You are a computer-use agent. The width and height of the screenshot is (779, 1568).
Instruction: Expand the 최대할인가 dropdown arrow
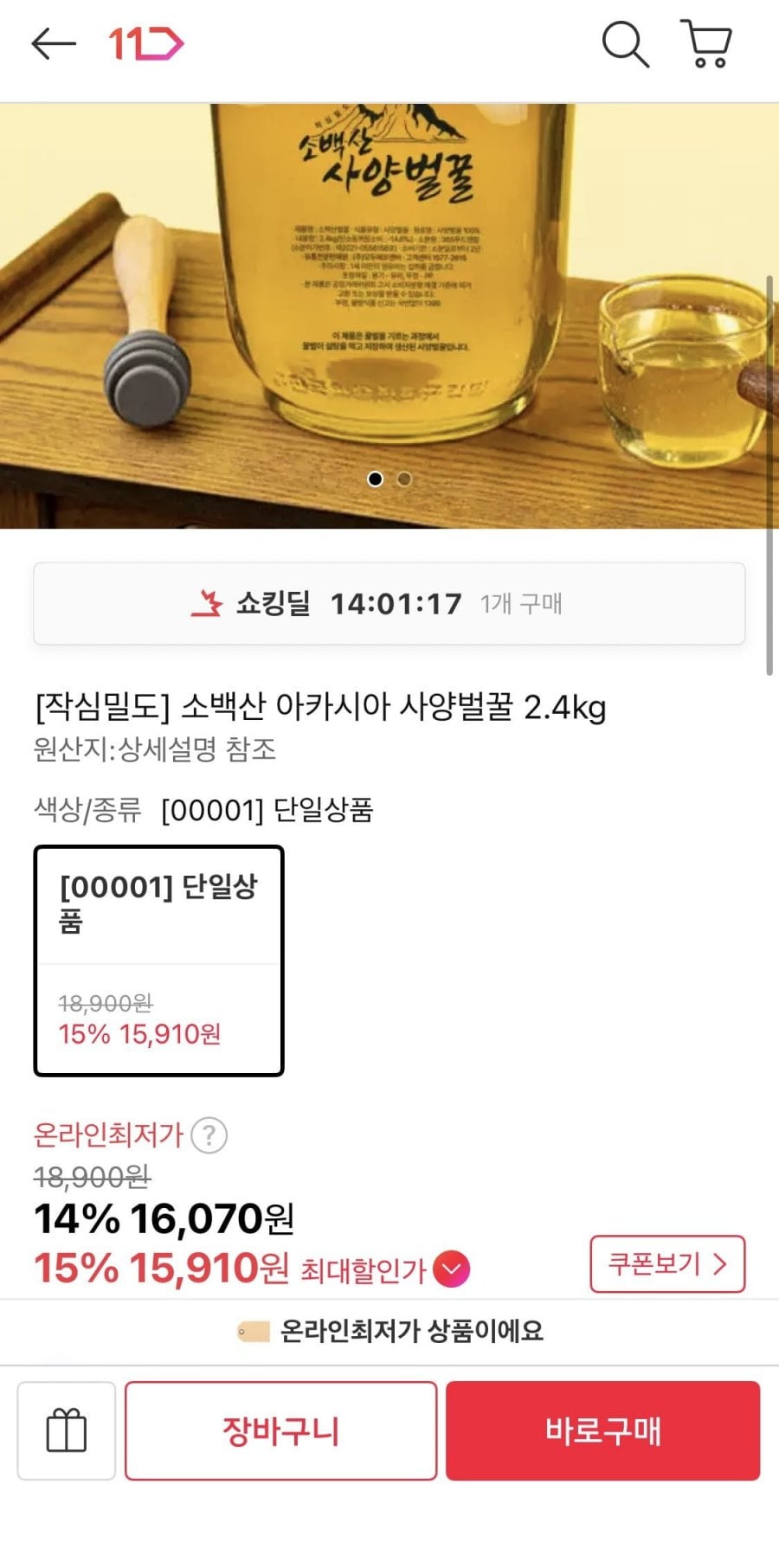451,1269
